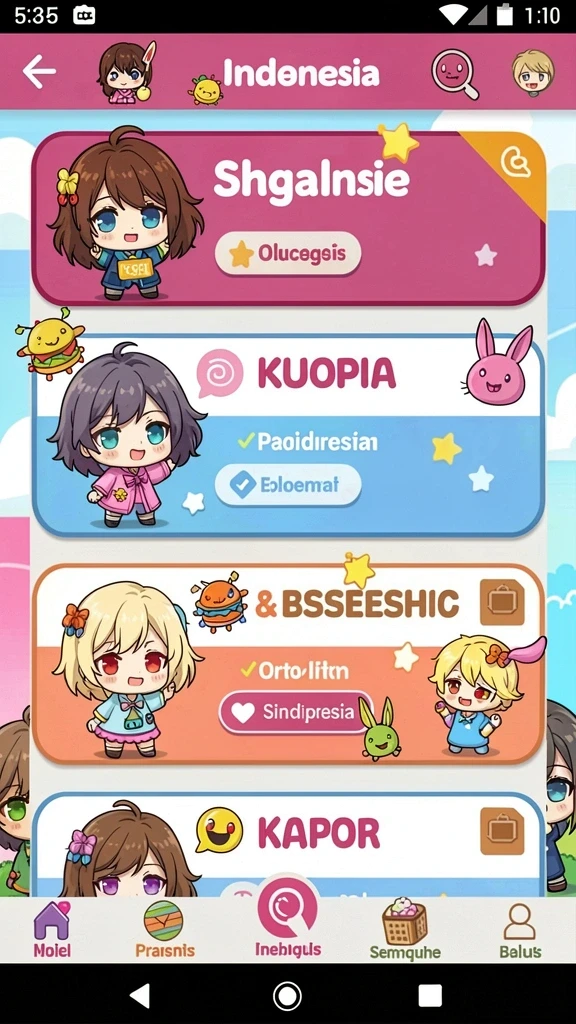Open the KAPOR card
This screenshot has width=576, height=1024.
tap(288, 844)
